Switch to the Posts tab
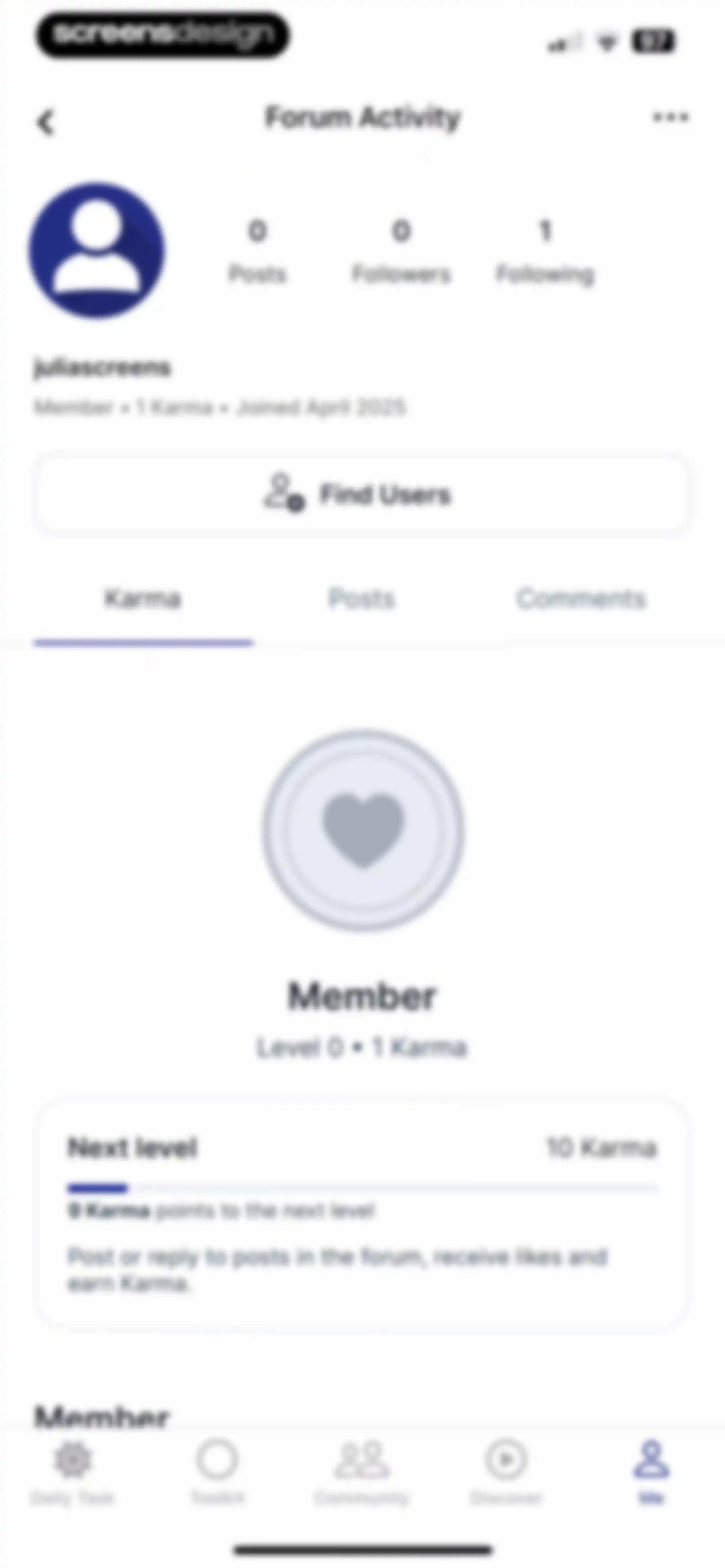Viewport: 725px width, 1568px height. pyautogui.click(x=361, y=599)
